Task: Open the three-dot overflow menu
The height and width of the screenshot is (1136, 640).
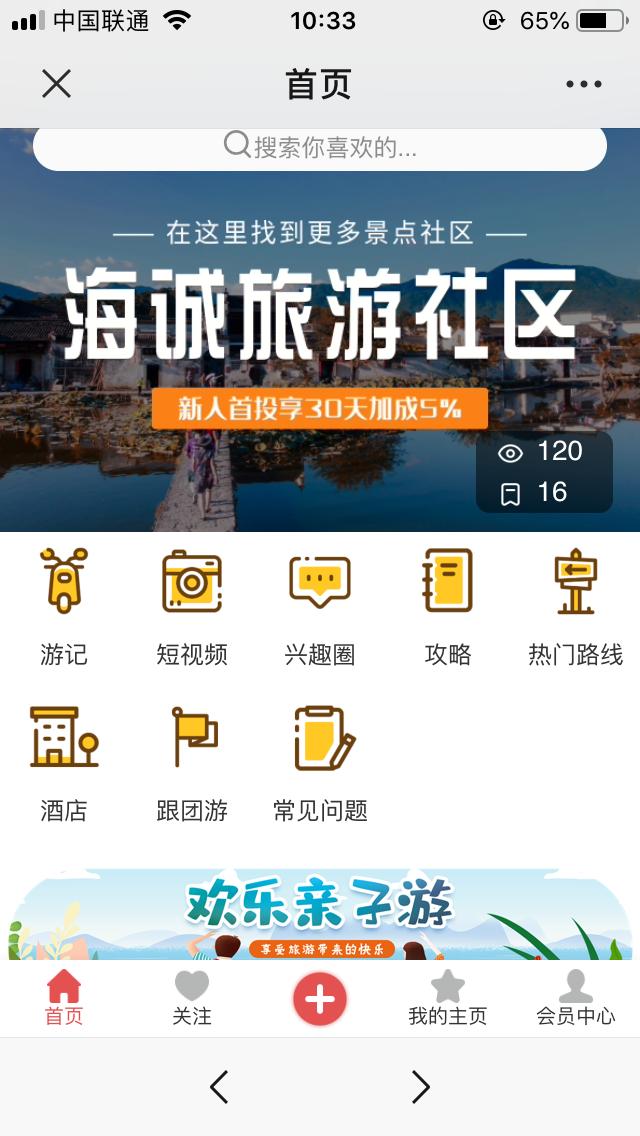Action: (x=583, y=85)
